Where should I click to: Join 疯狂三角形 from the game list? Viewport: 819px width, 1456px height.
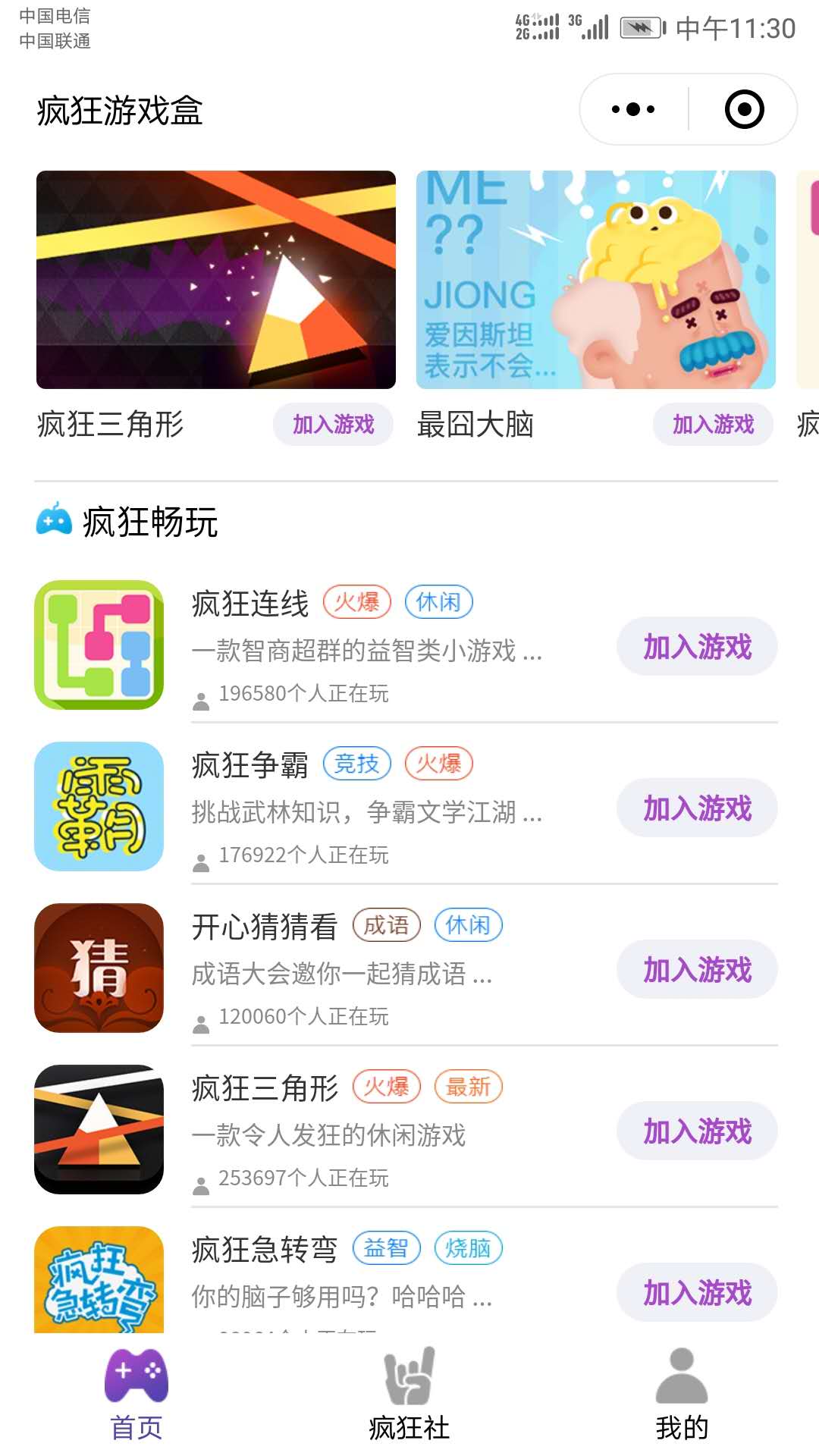pyautogui.click(x=698, y=1131)
